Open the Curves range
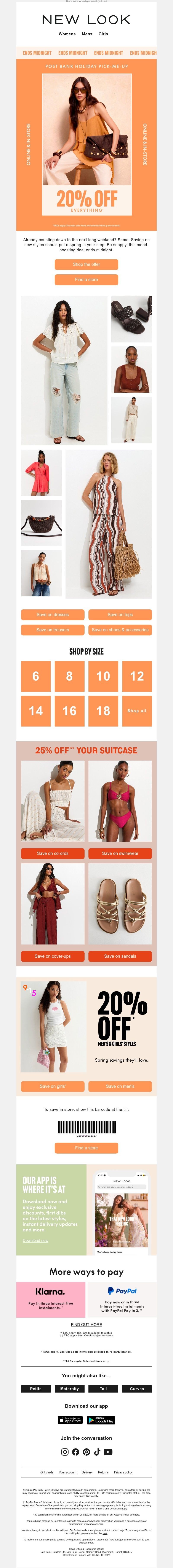Screen dimensions: 173x1568 [x=137, y=1389]
